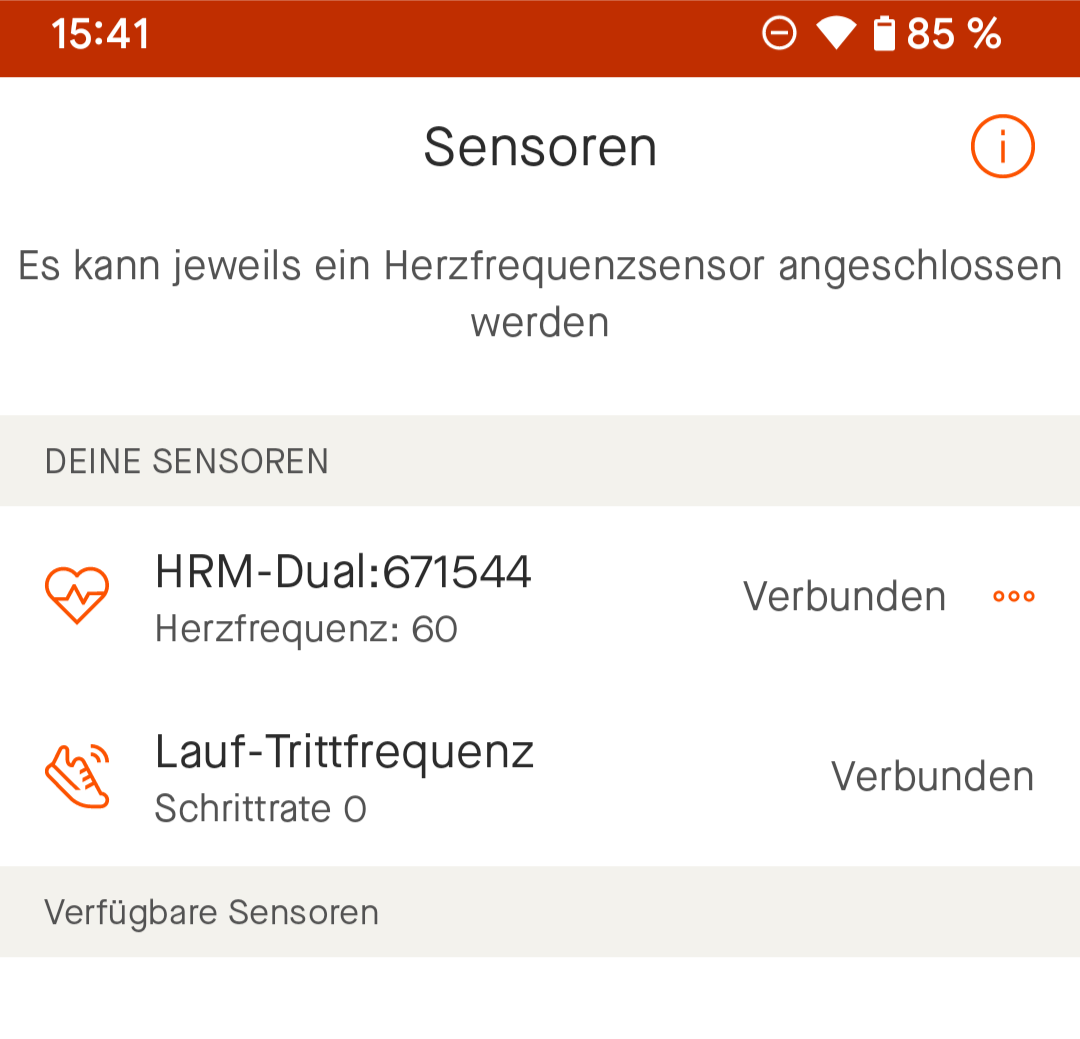The height and width of the screenshot is (1039, 1080).
Task: Open the HRM-Dual:671544 three-dot menu
Action: (x=1013, y=596)
